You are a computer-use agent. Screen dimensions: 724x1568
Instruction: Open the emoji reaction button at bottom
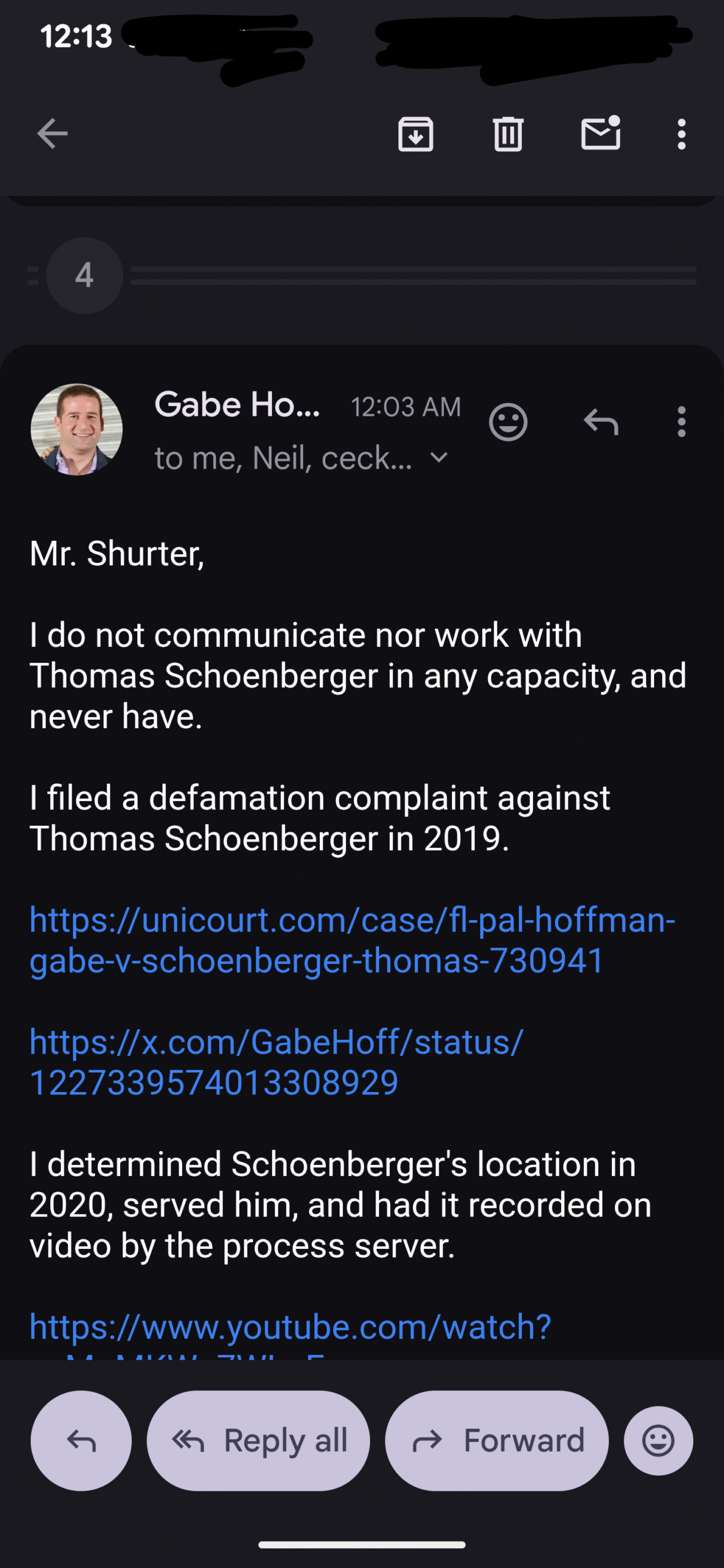tap(658, 1441)
